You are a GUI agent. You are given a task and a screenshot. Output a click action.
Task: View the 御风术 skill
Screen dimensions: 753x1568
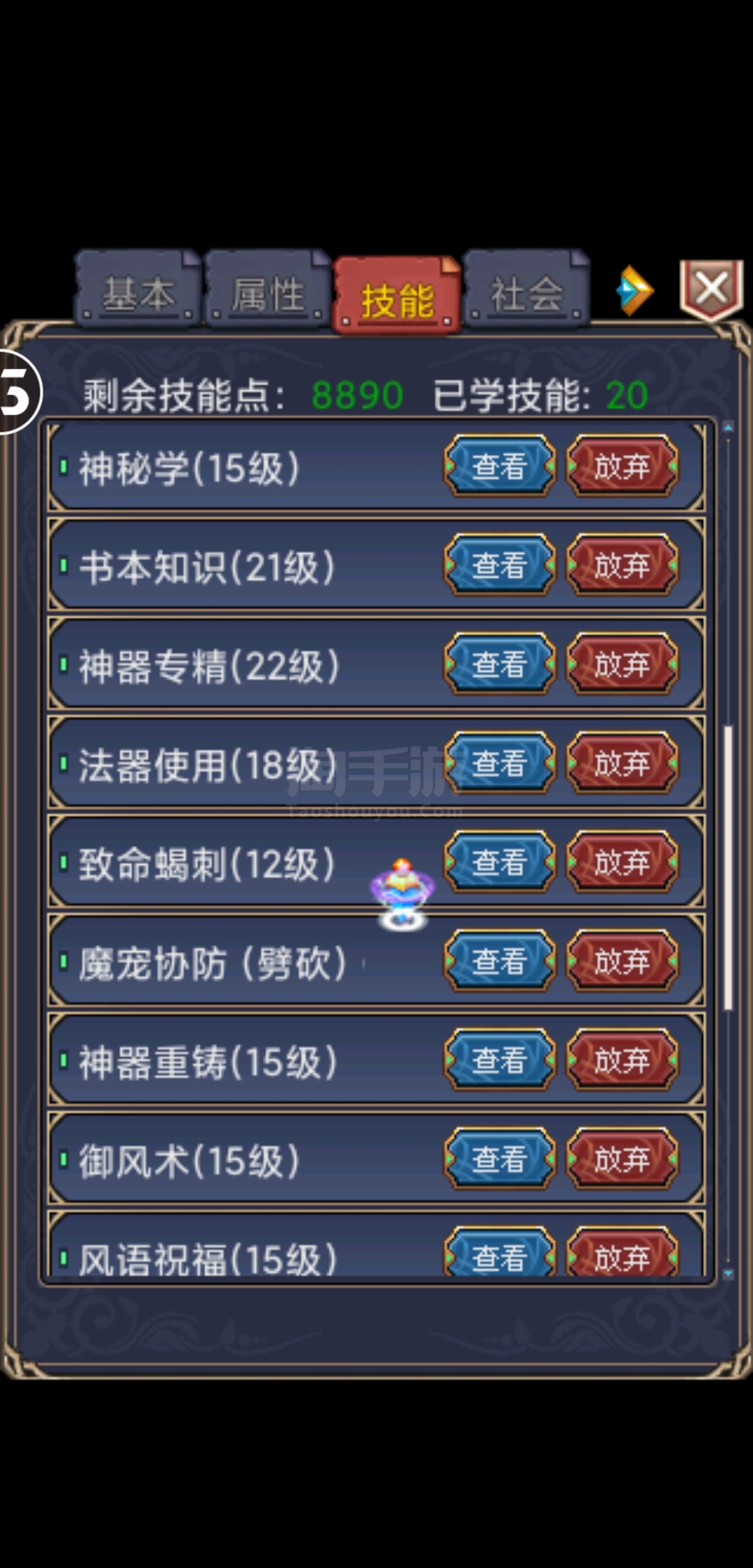500,1159
